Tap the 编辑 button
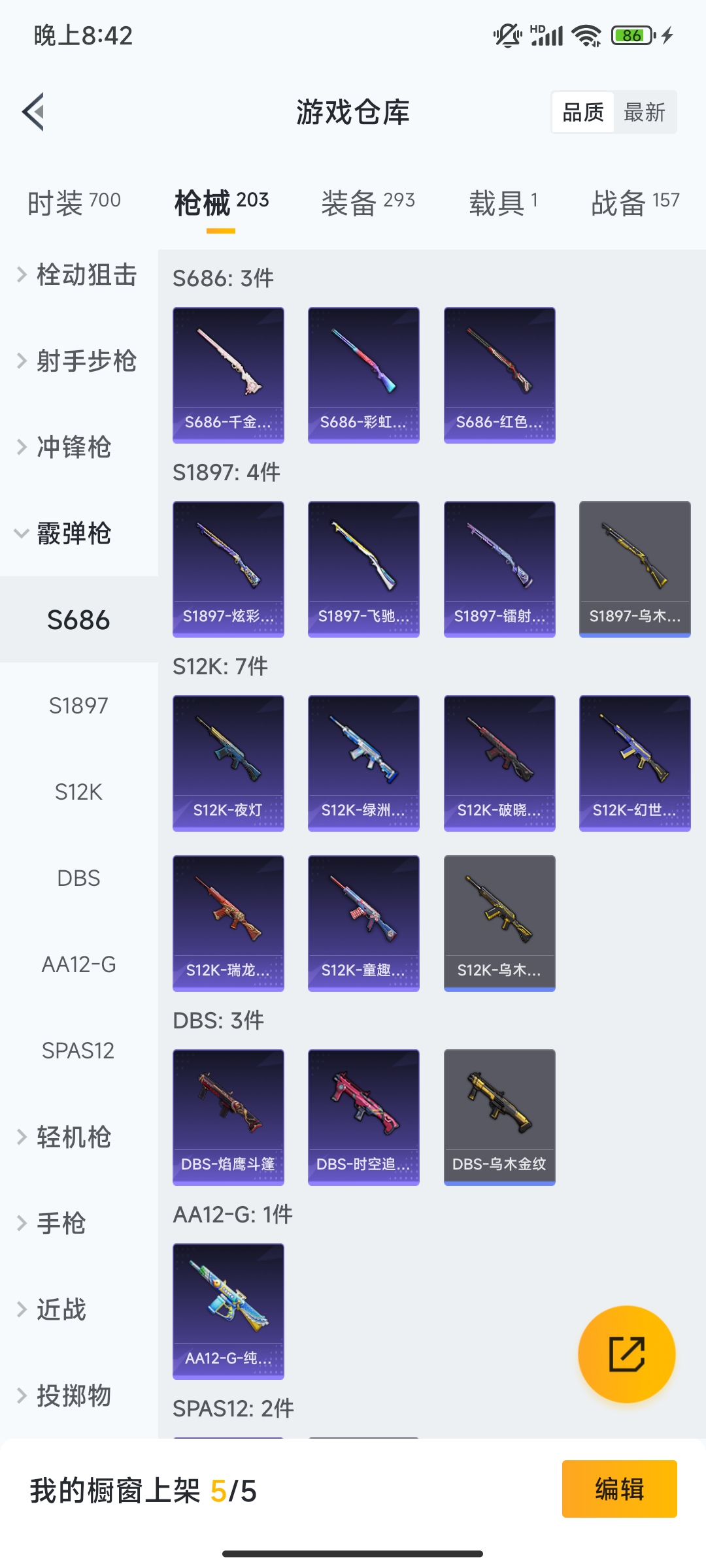Viewport: 706px width, 1568px height. 619,1489
